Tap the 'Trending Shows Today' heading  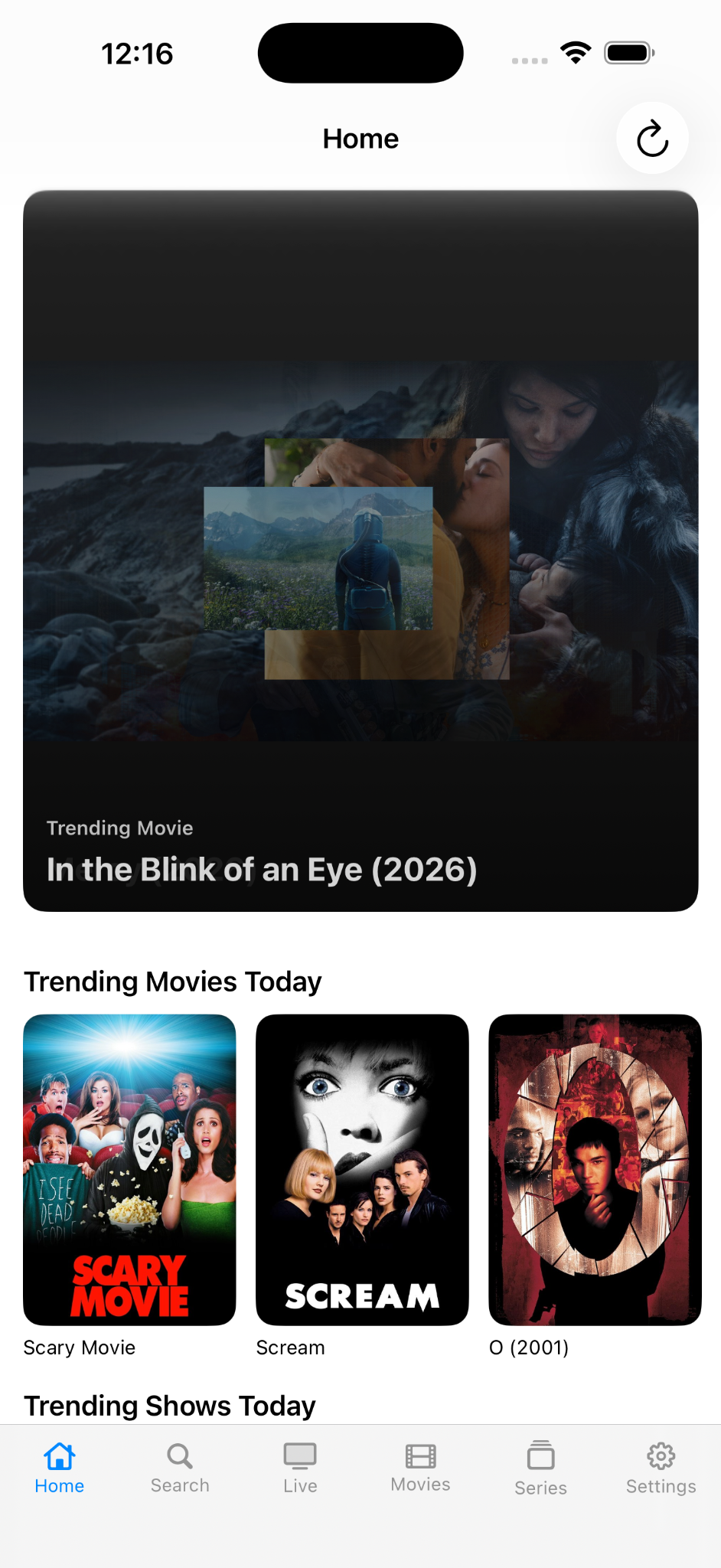coord(169,1406)
